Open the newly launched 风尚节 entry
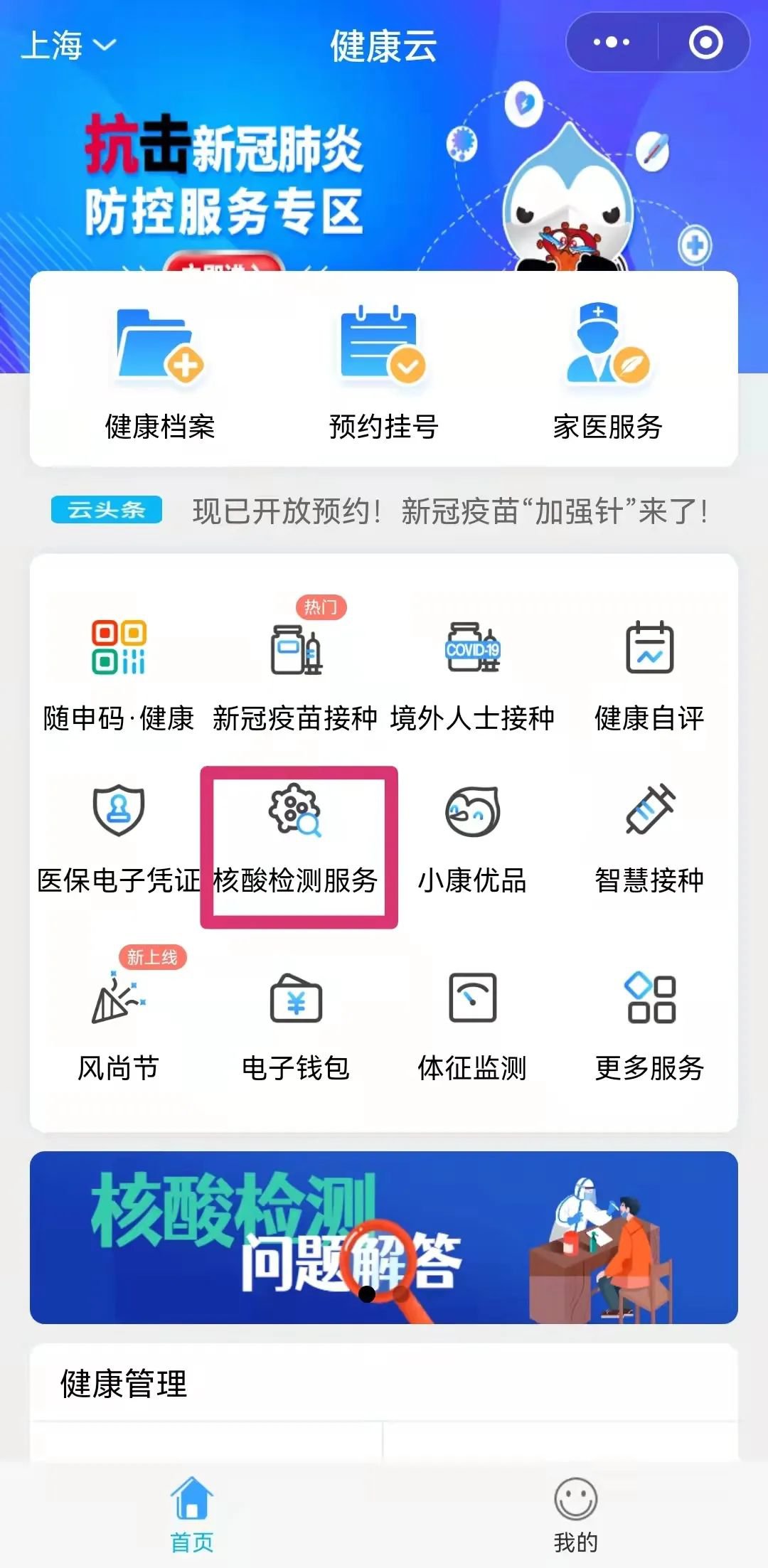Screen dimensions: 768x1568 tap(118, 1024)
